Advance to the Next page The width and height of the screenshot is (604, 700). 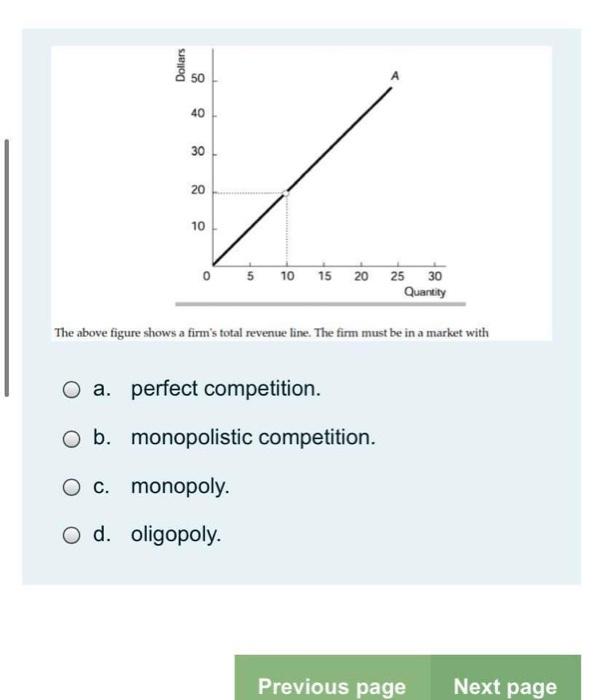[505, 686]
